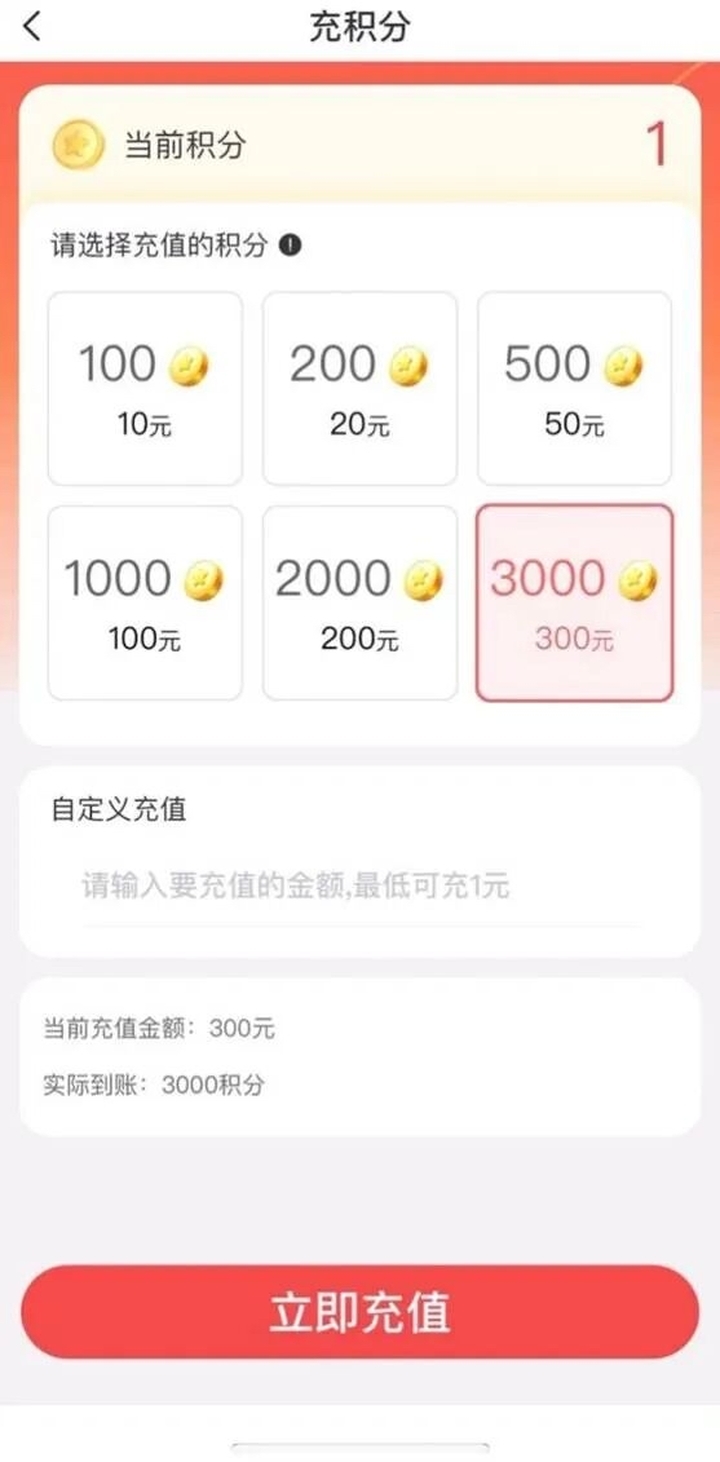Viewport: 720px width, 1462px height.
Task: Go back using the top-left arrow
Action: click(x=33, y=27)
